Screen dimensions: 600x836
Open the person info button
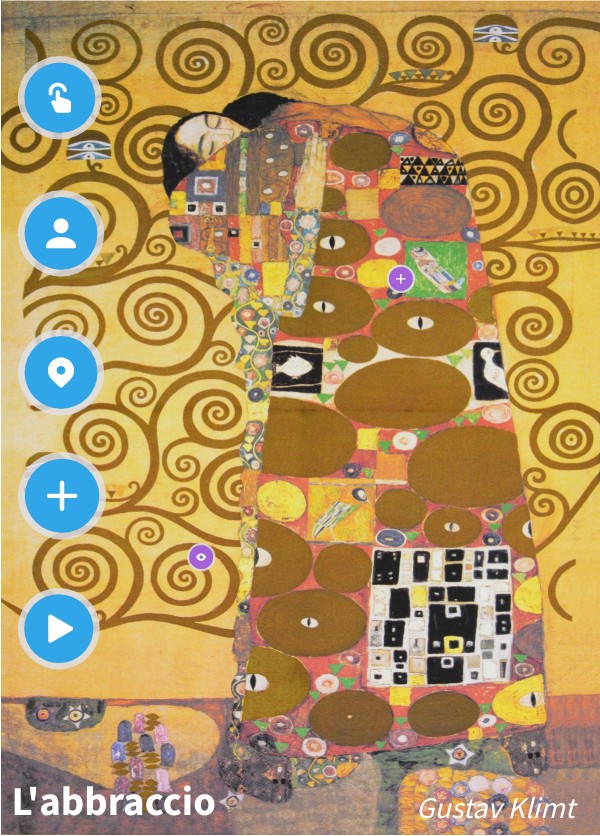pyautogui.click(x=61, y=234)
